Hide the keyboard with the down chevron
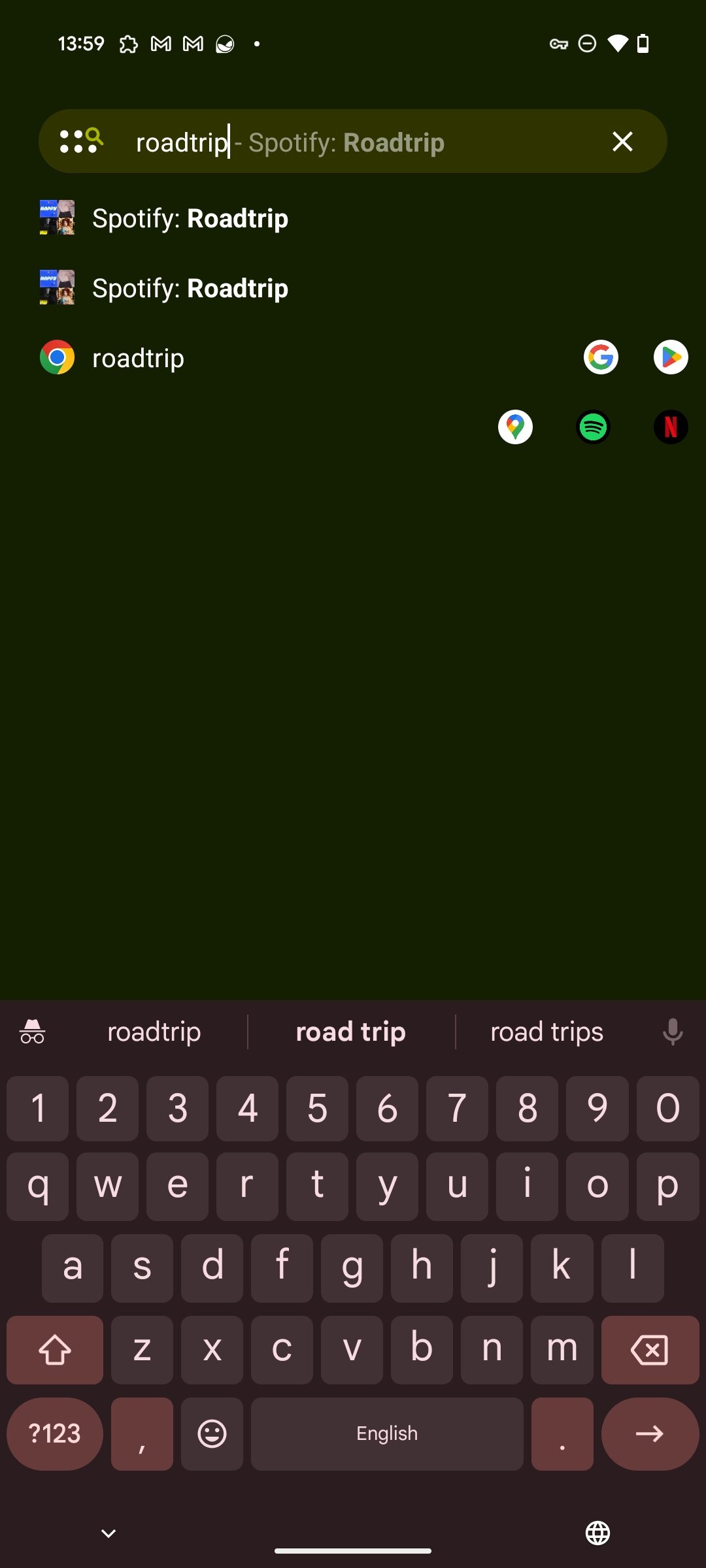This screenshot has width=706, height=1568. click(109, 1533)
